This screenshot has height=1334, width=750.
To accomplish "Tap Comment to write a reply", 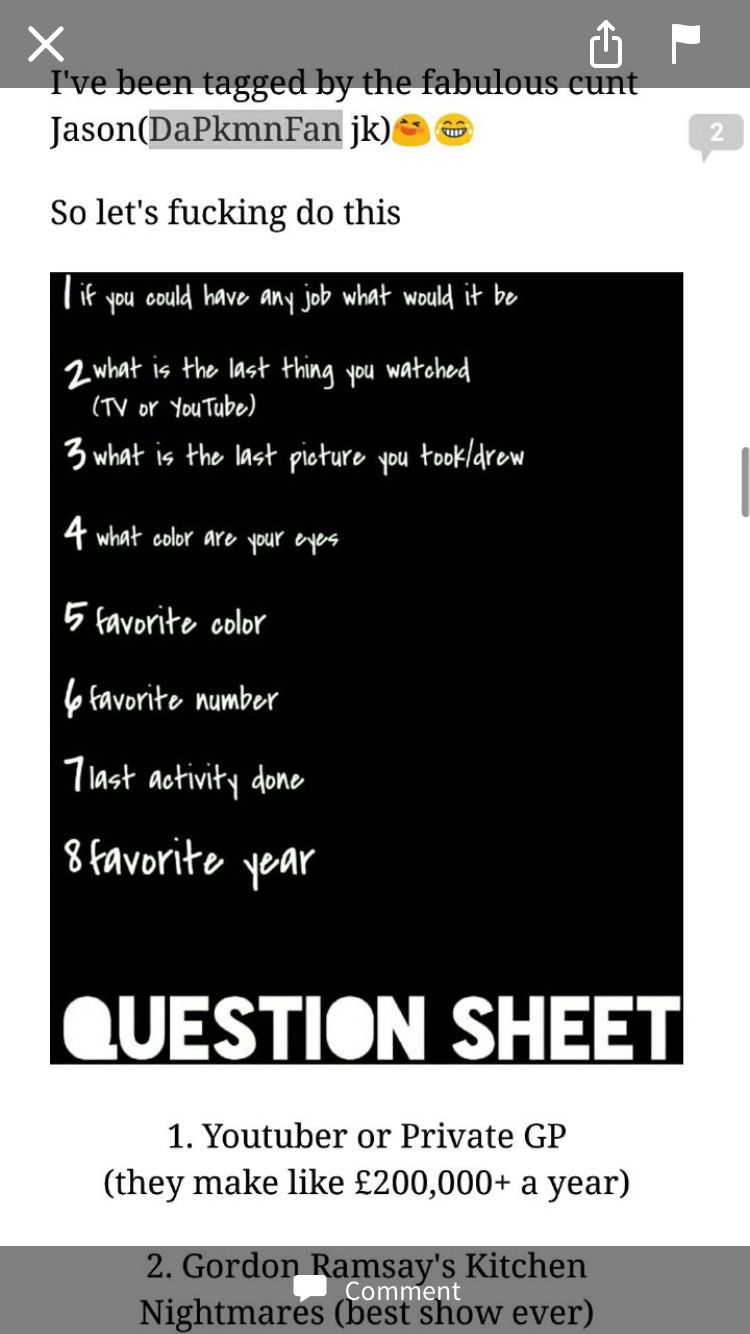I will [x=377, y=1290].
